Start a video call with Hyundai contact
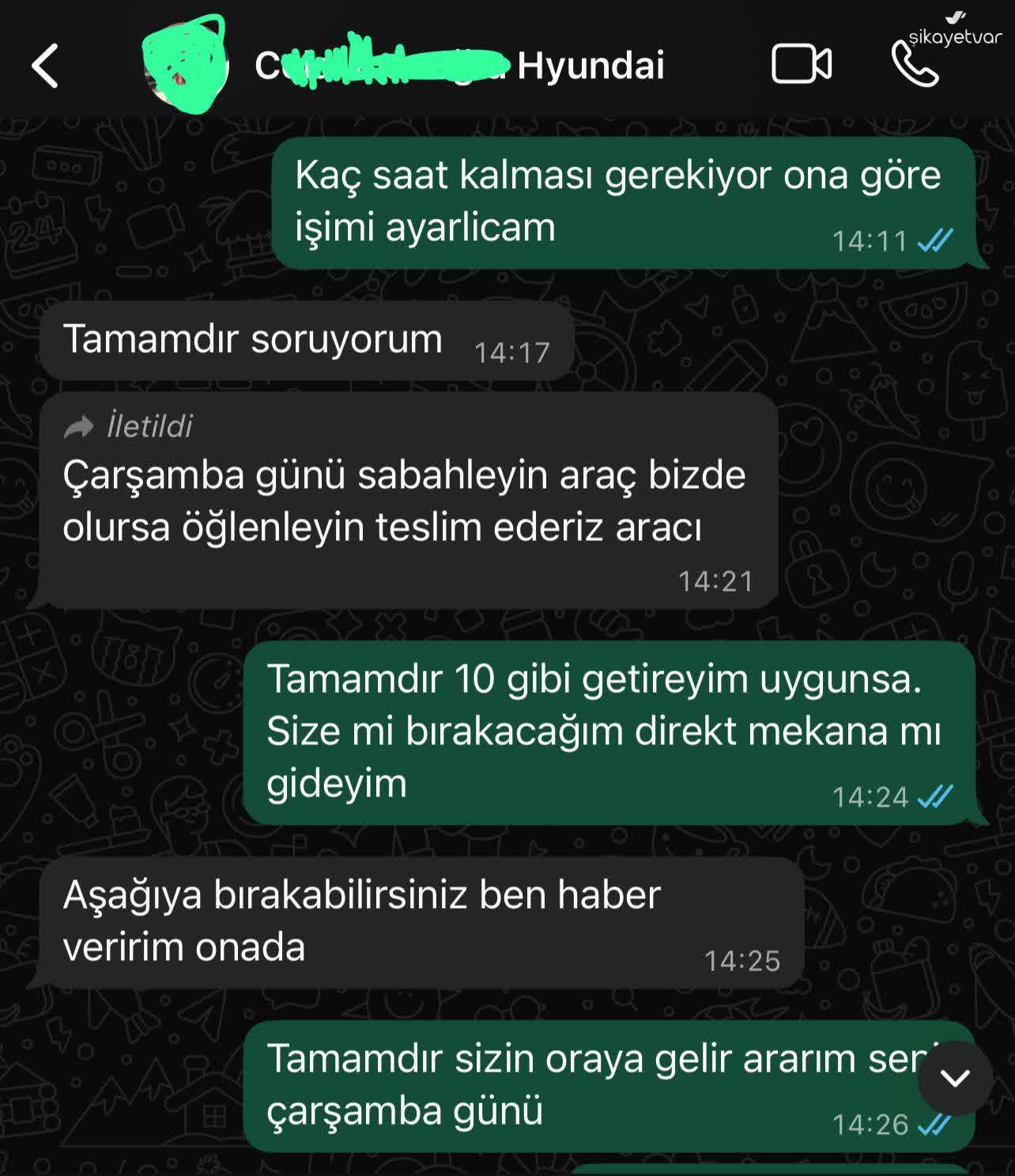1015x1176 pixels. [x=801, y=65]
